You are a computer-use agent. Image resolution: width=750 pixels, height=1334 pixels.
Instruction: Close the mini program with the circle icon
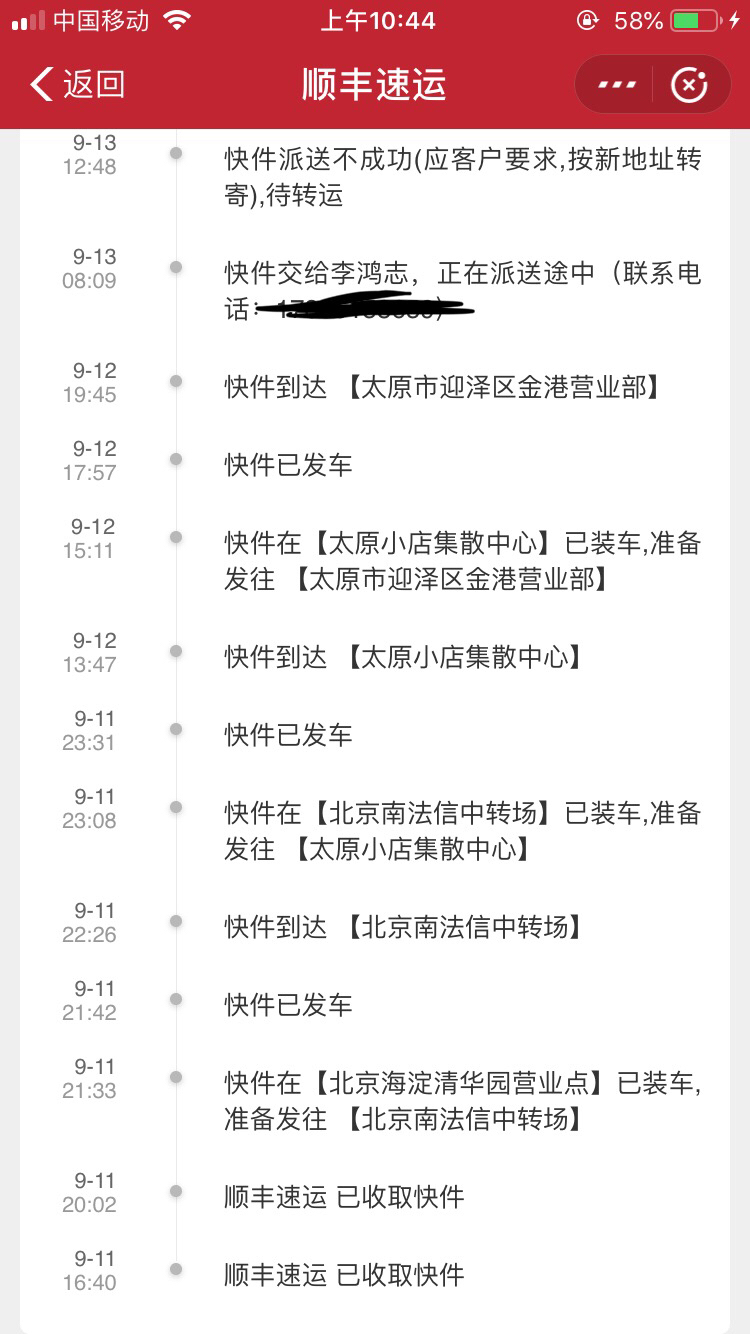click(x=689, y=85)
